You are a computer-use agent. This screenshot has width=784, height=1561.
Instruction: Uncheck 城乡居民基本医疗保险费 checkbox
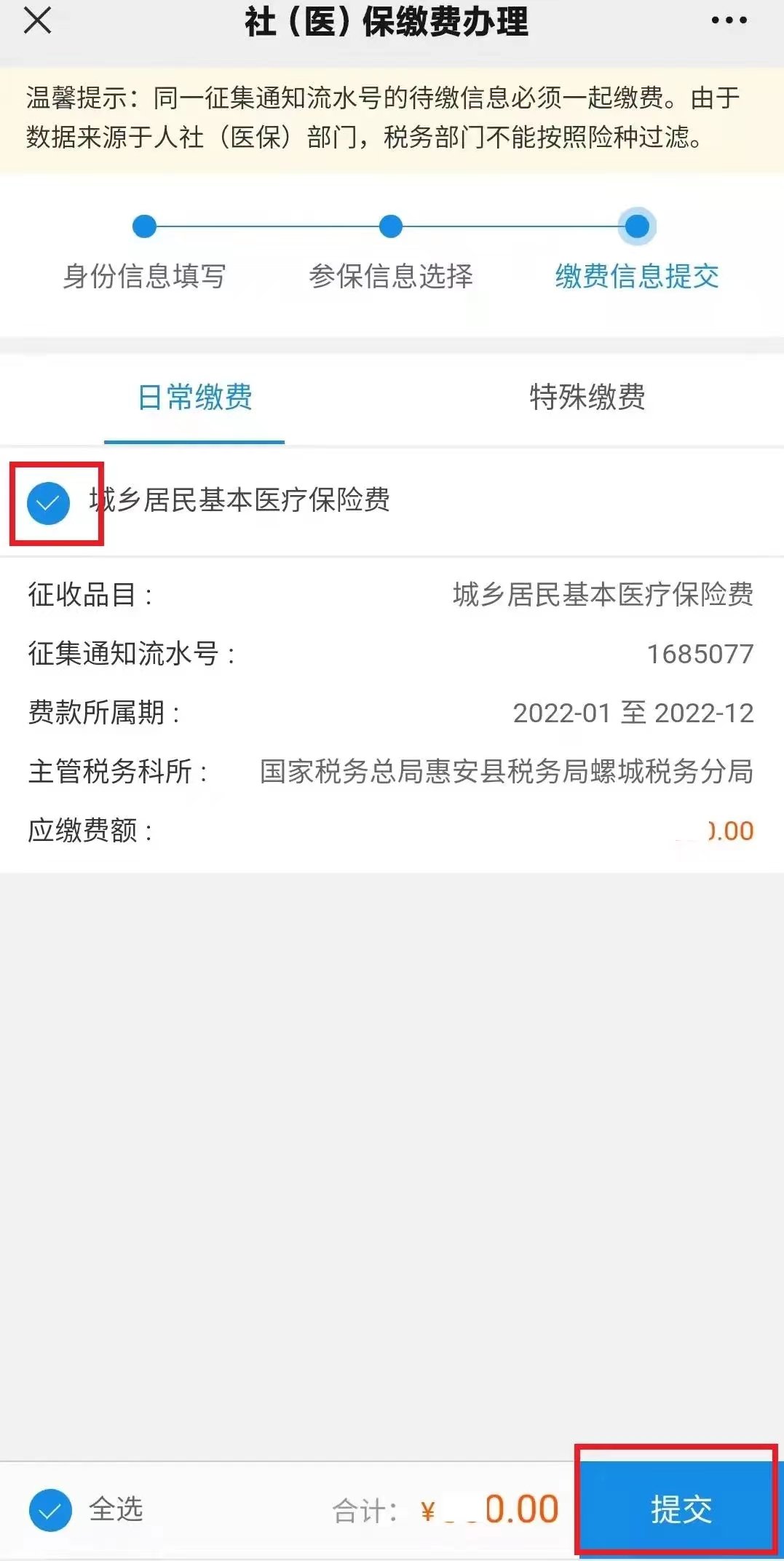48,503
